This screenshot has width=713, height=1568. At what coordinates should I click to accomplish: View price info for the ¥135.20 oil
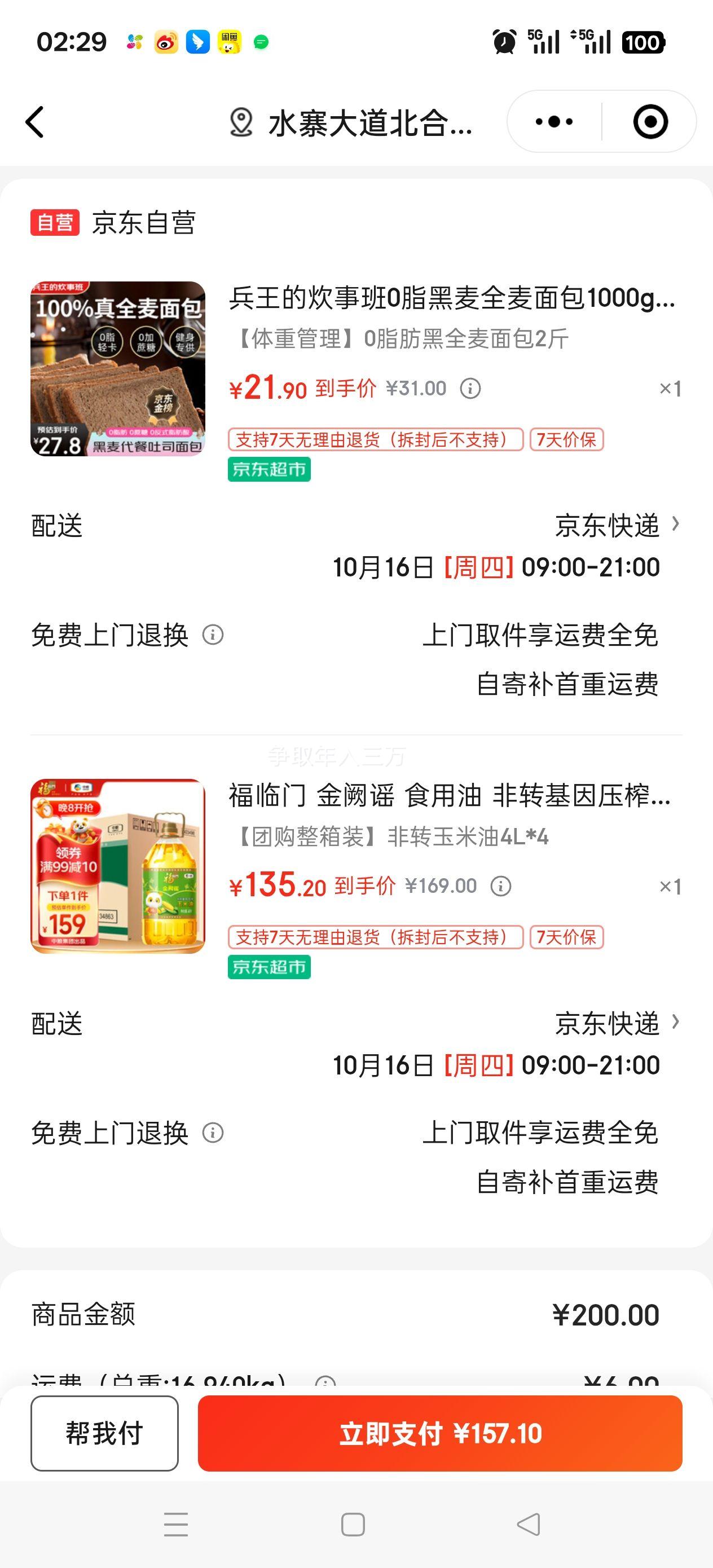(x=500, y=886)
